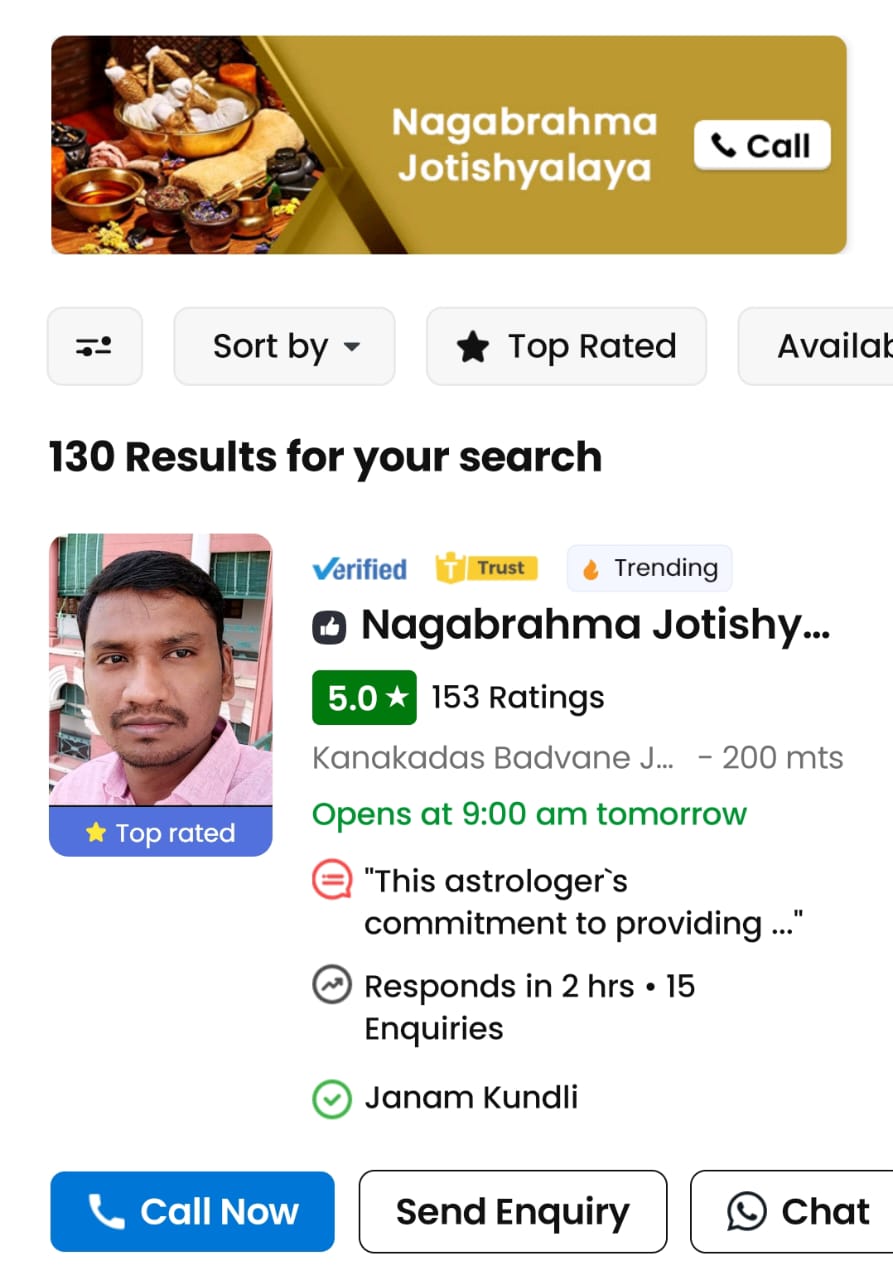
Task: Expand the Sort by dropdown
Action: (x=284, y=346)
